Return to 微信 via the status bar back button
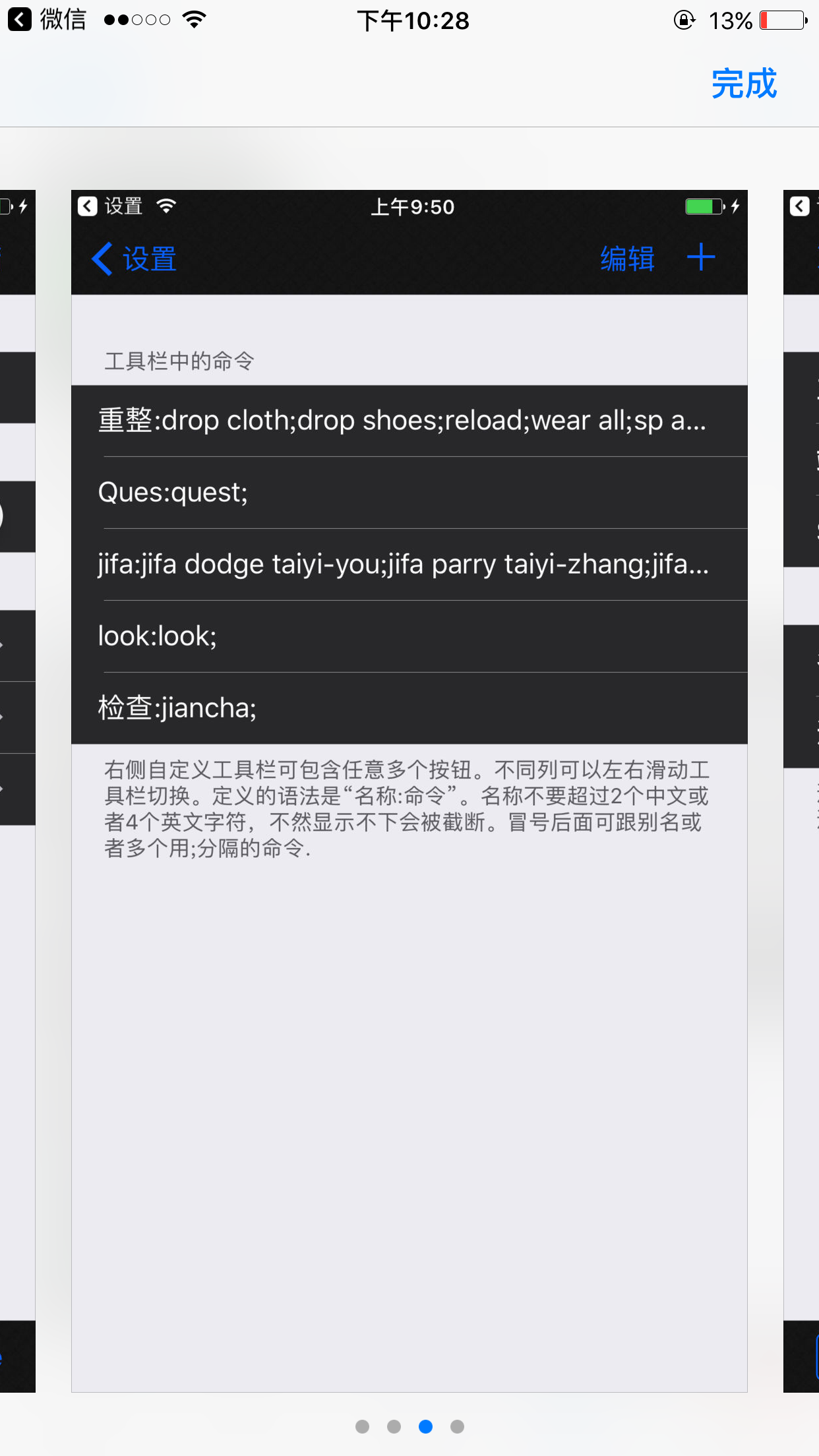Viewport: 819px width, 1456px height. [46, 20]
